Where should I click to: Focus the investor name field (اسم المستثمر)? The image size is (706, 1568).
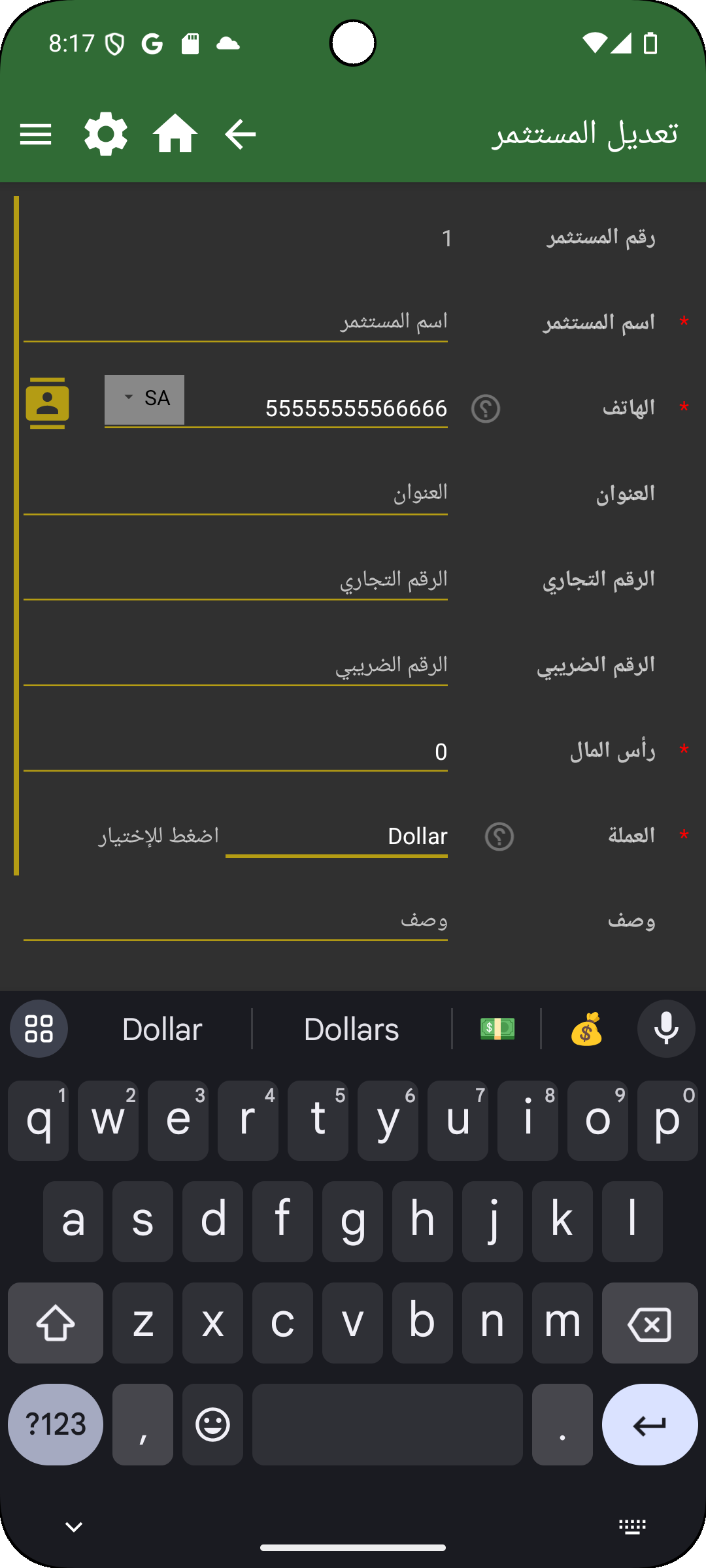click(x=235, y=322)
